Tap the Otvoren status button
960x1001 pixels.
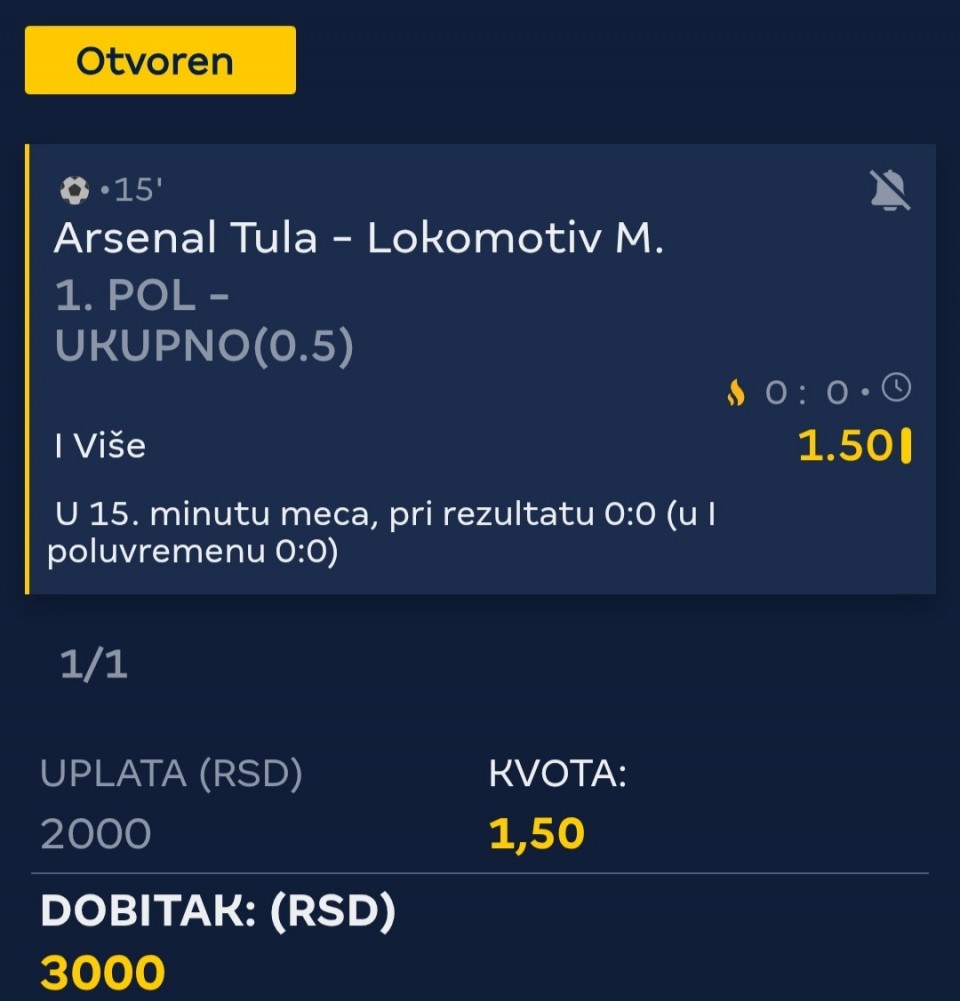[160, 61]
